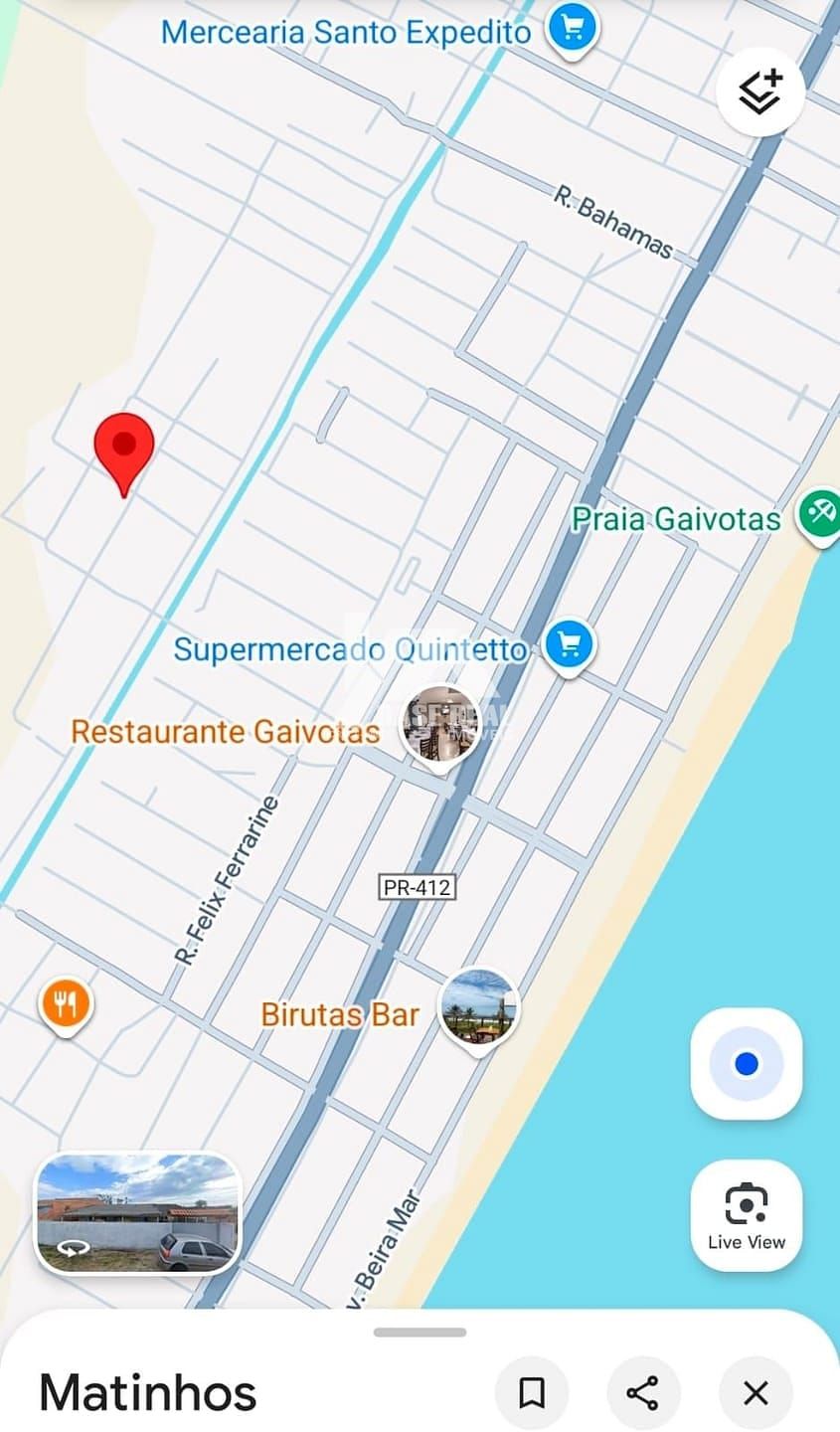Tap the bottom sheet handle
The height and width of the screenshot is (1432, 840).
[x=420, y=1333]
